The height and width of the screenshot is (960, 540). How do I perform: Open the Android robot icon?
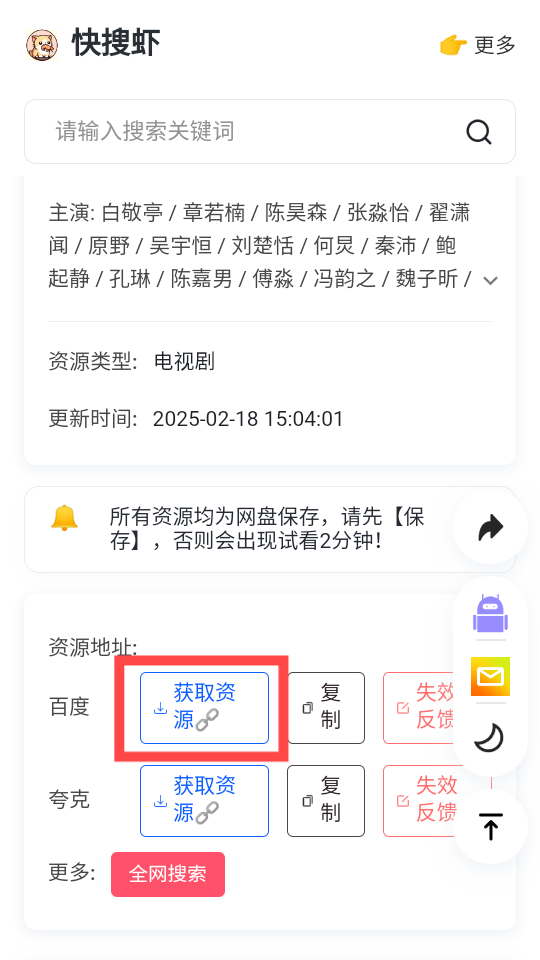tap(490, 614)
